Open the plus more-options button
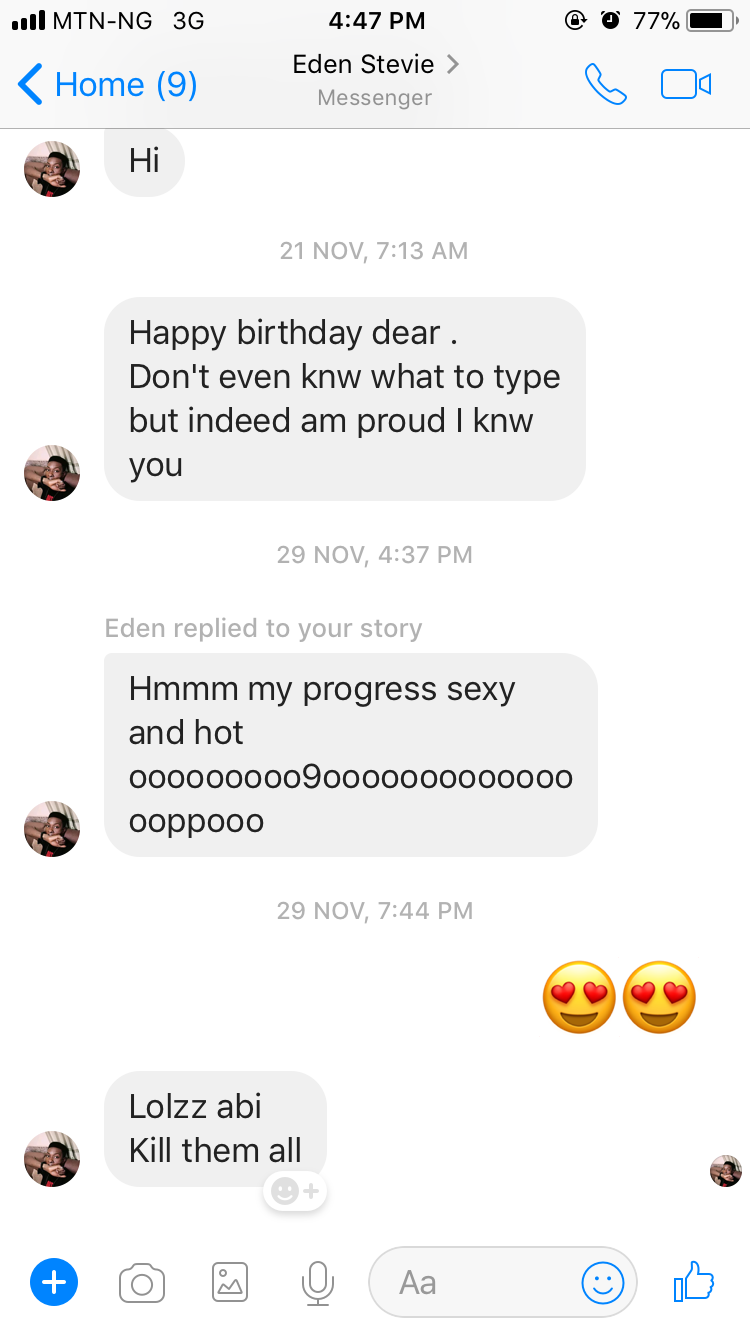 (54, 1282)
